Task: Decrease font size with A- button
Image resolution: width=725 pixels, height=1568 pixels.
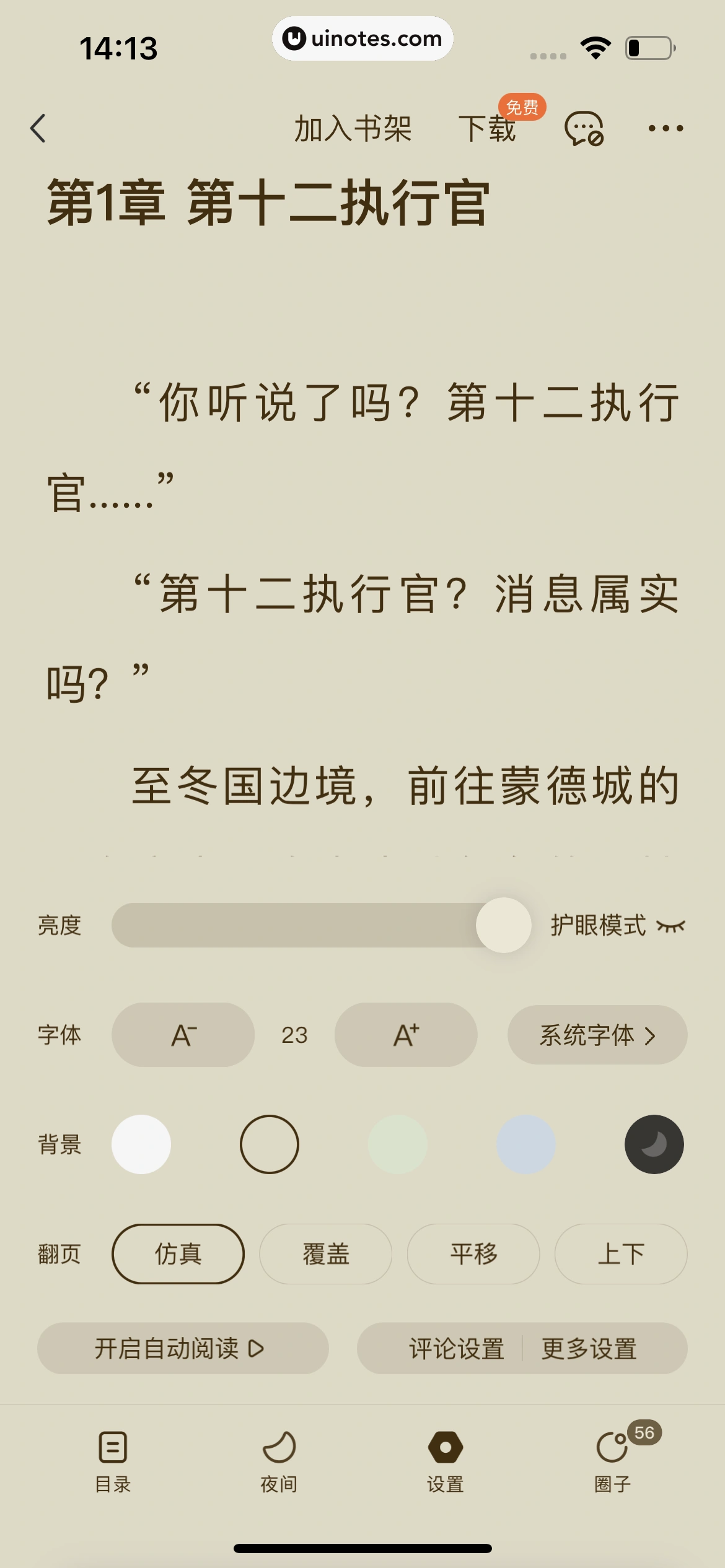Action: tap(183, 1035)
